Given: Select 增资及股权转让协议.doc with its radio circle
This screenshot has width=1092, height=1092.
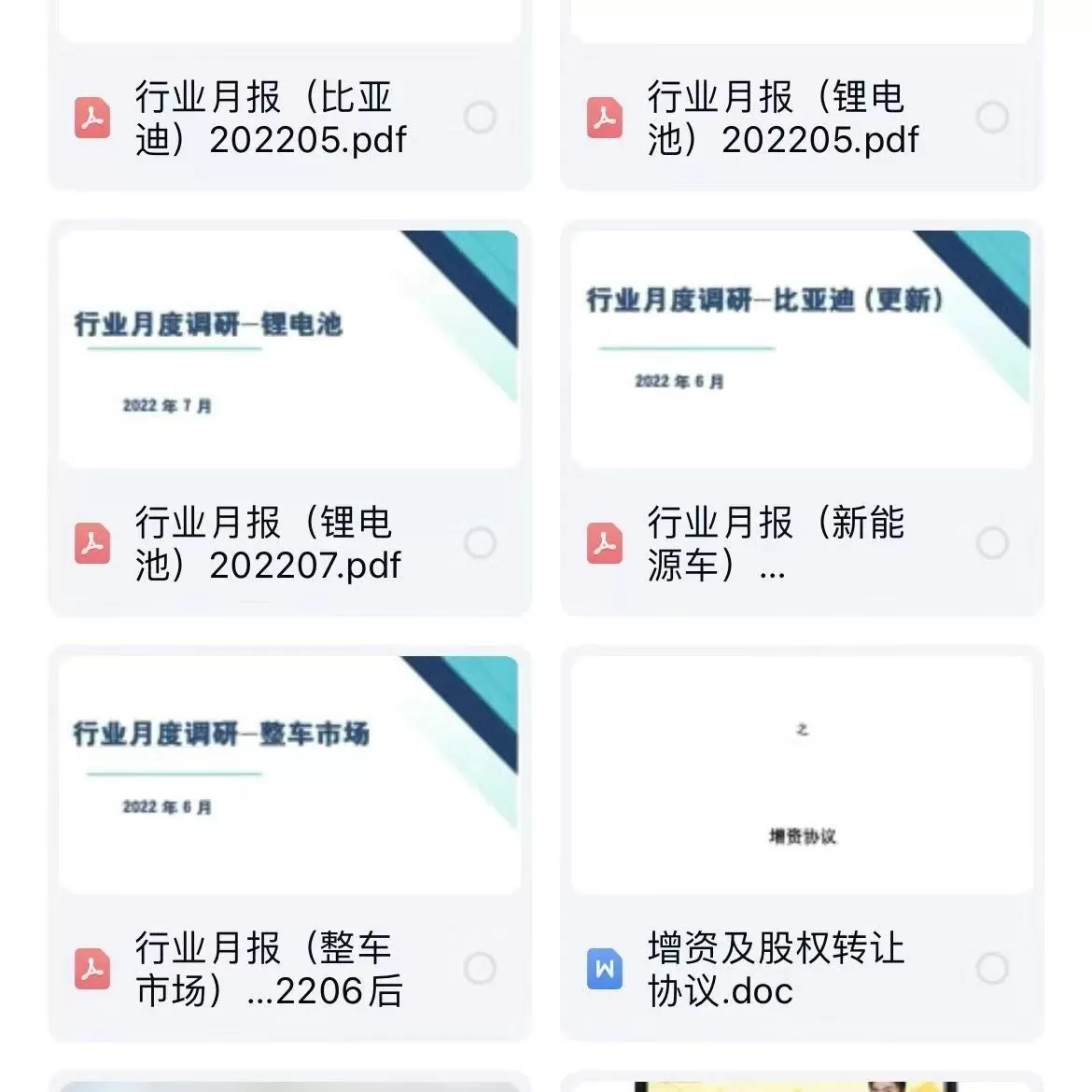Looking at the screenshot, I should (x=992, y=969).
